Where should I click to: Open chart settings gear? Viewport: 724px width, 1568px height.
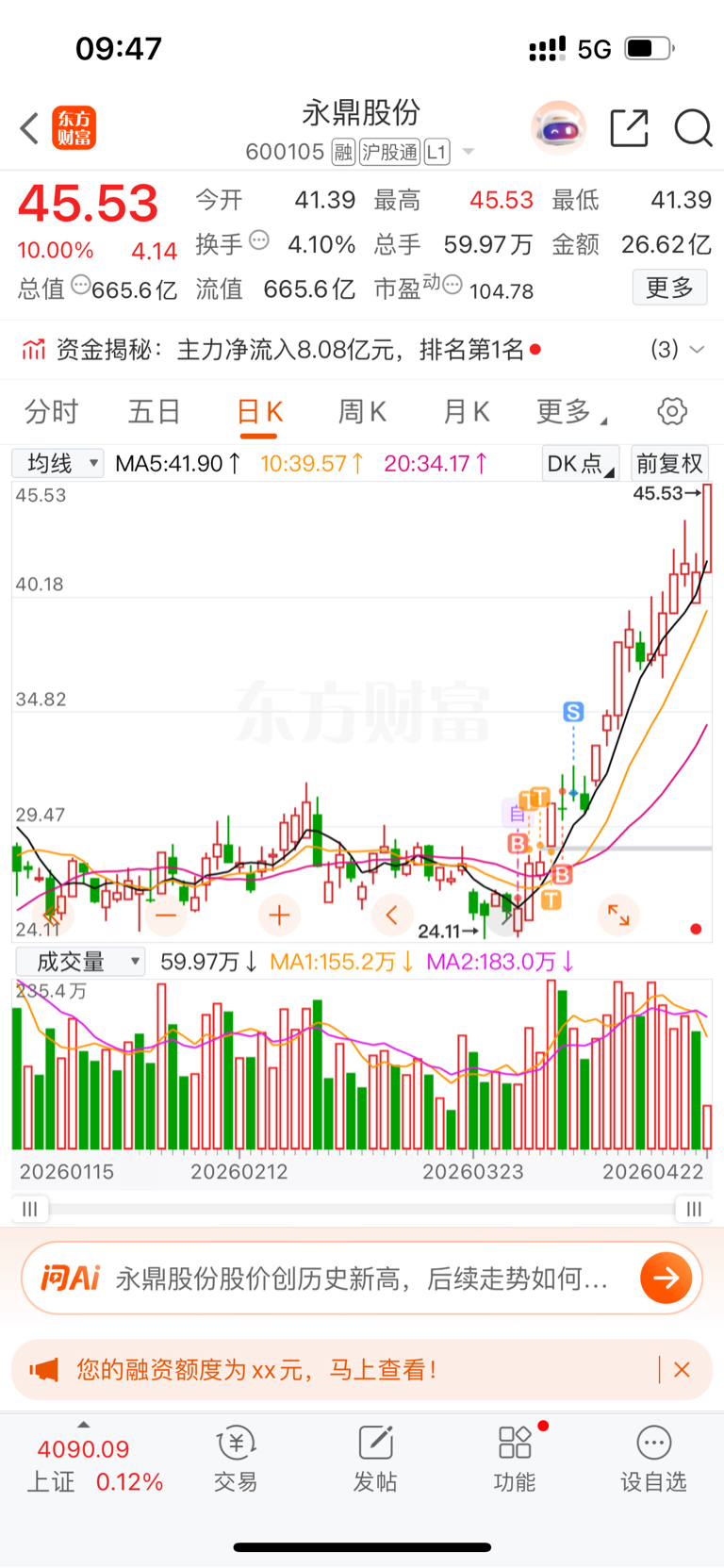[x=672, y=411]
